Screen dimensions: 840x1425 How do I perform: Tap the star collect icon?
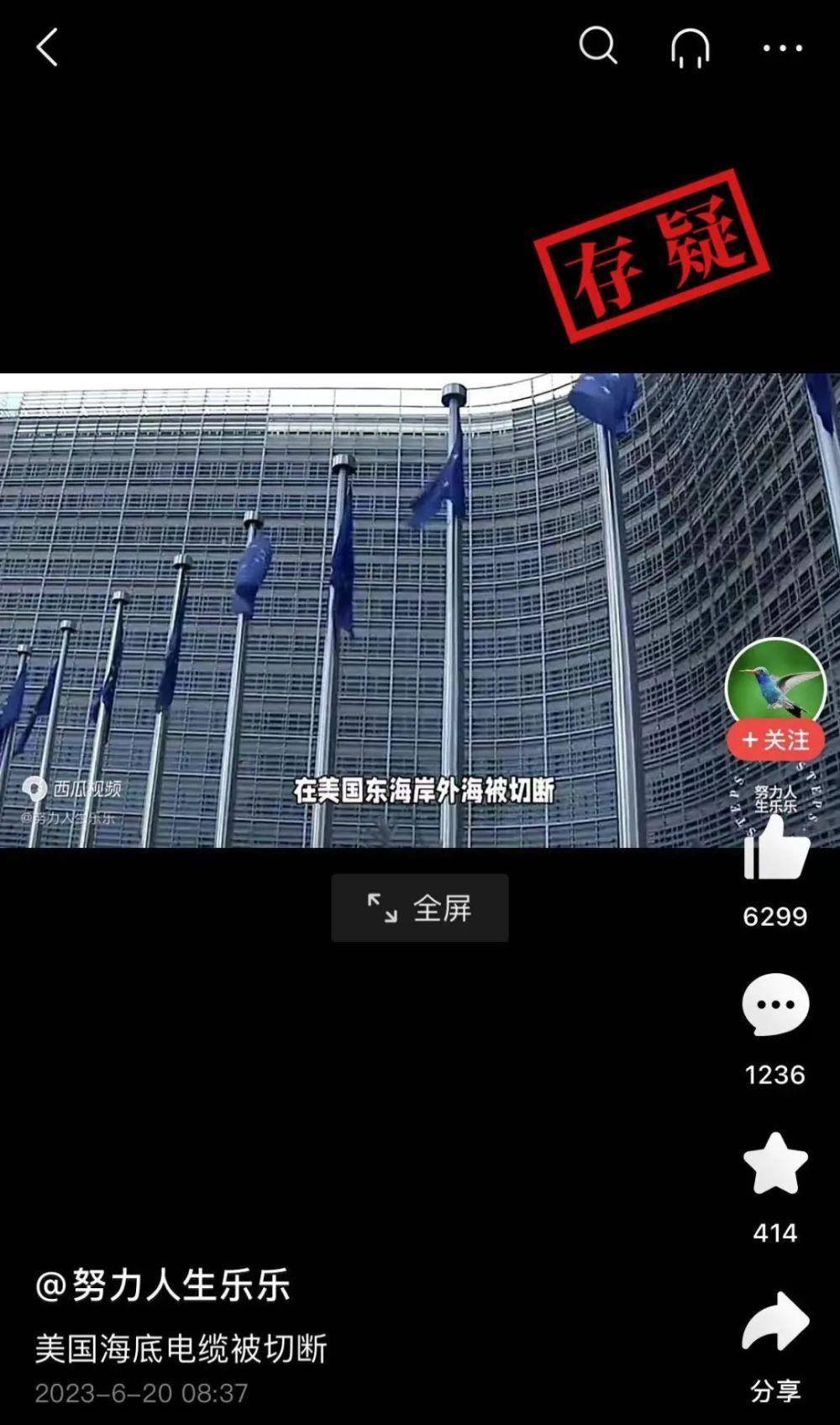774,1163
